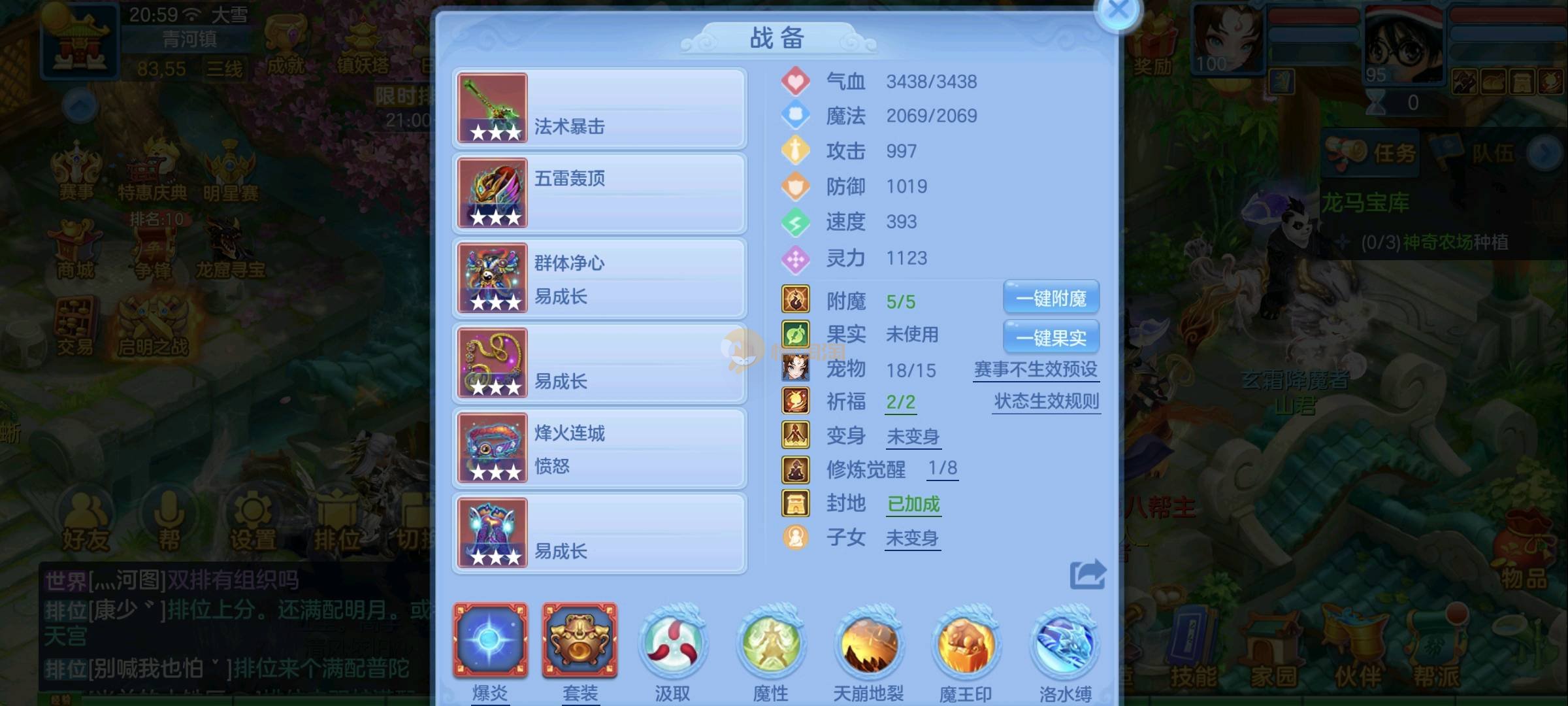Open 修炼觉醒 1/8 link
Screen dimensions: 1568x706
943,468
